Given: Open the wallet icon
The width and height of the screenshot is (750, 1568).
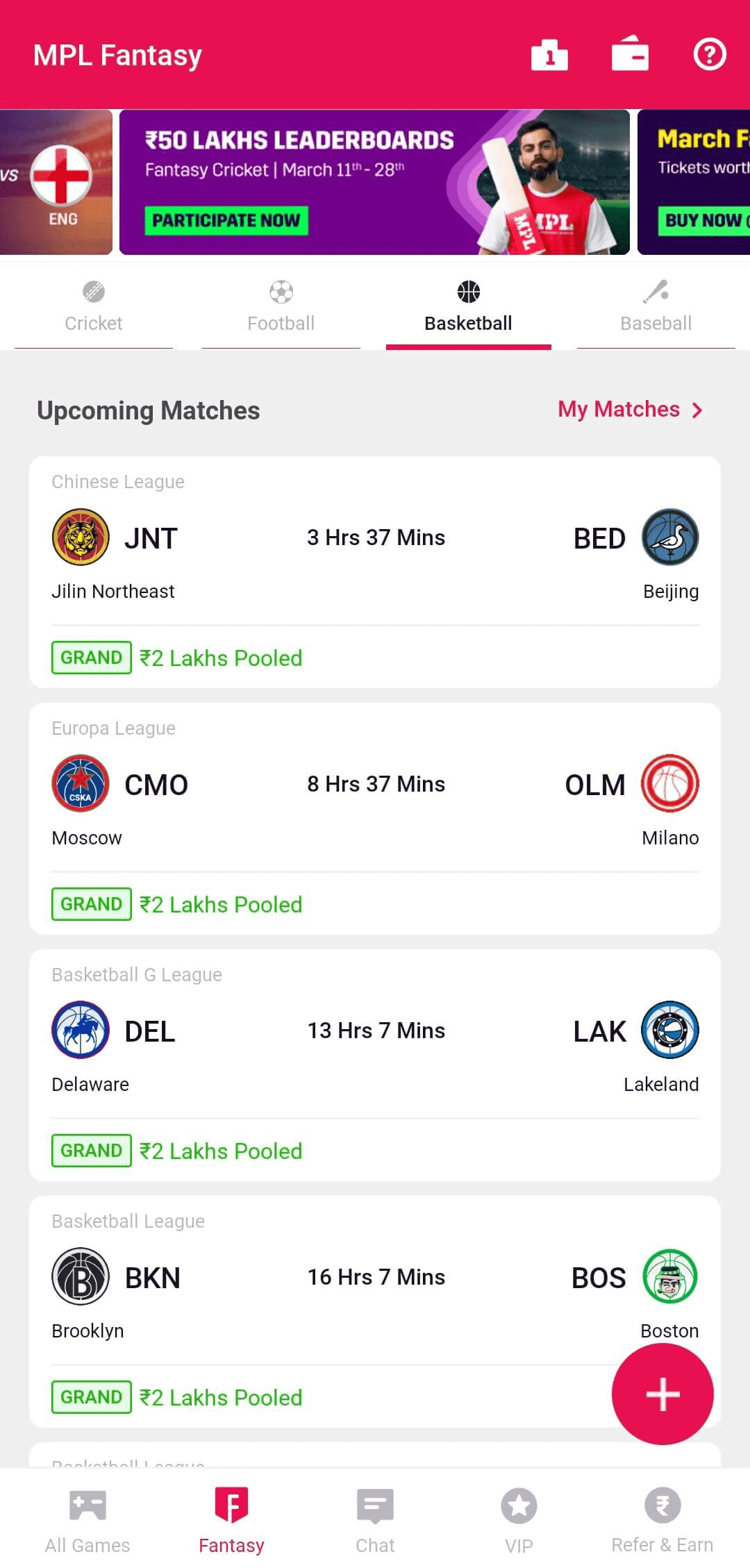Looking at the screenshot, I should tap(630, 53).
